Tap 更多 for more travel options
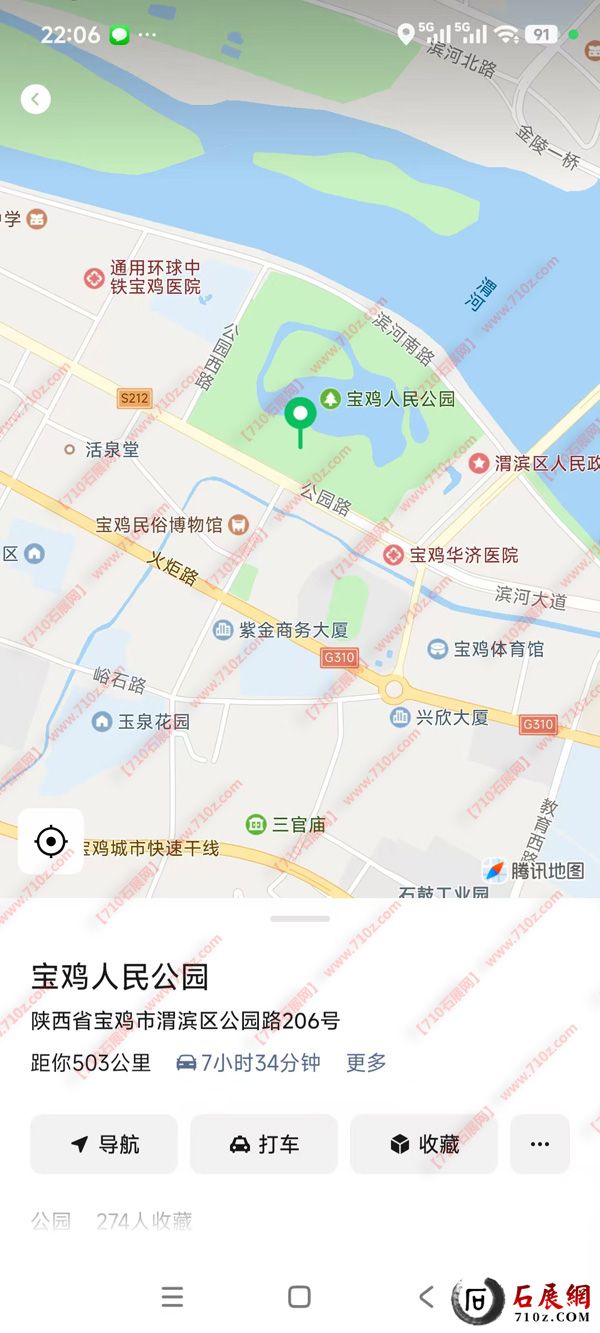The height and width of the screenshot is (1333, 600). [x=366, y=1063]
